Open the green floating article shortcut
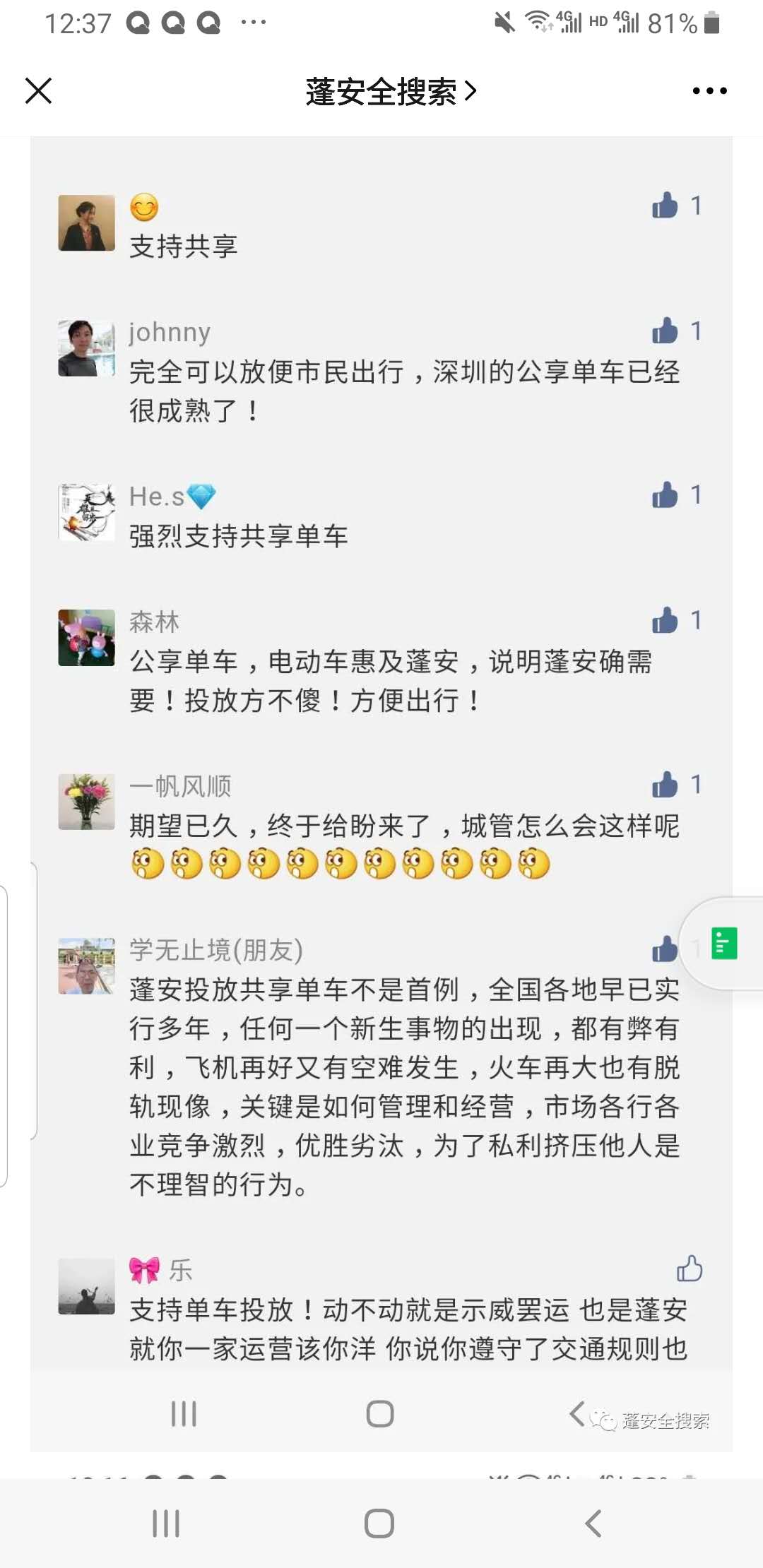Screen dimensions: 763x1568 point(723,944)
